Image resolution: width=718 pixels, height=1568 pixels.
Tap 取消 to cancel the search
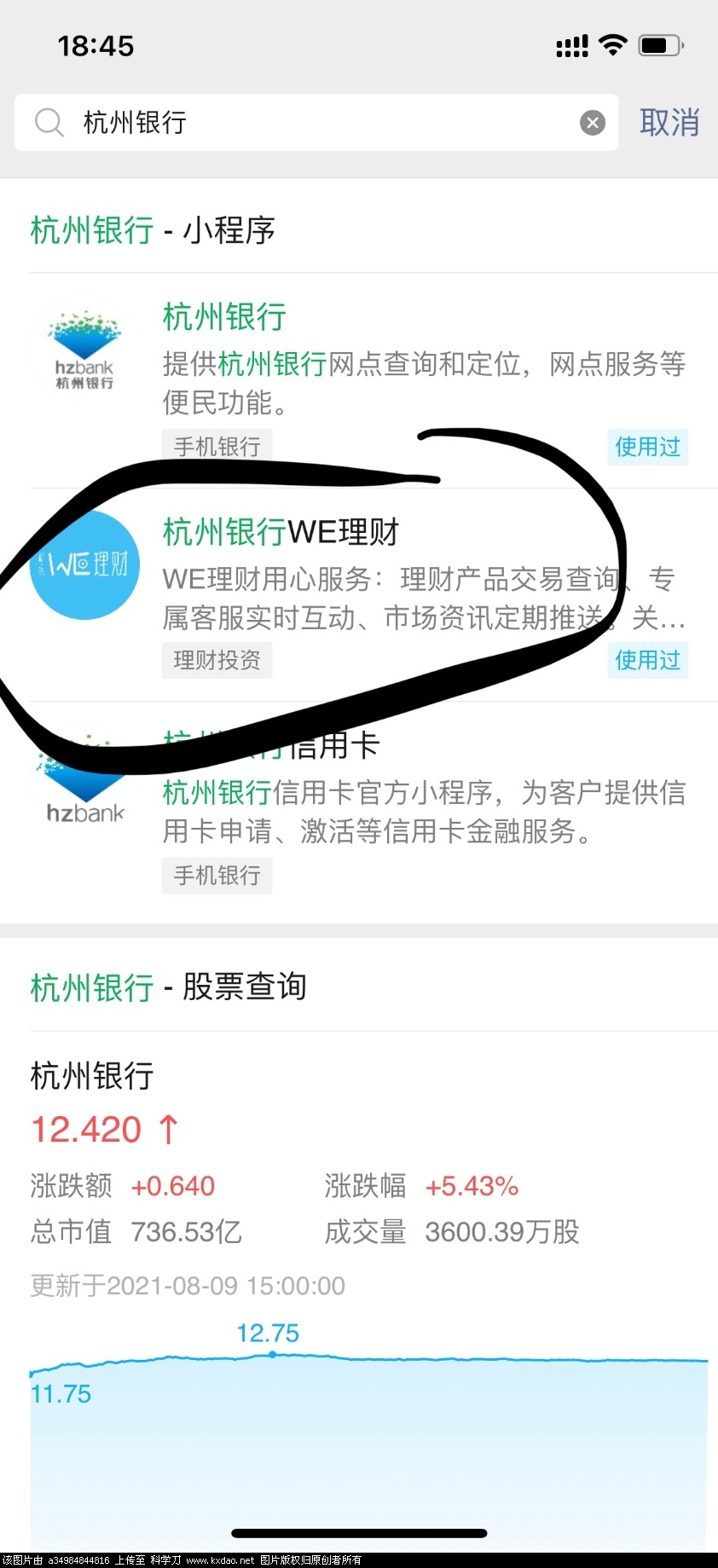[669, 123]
